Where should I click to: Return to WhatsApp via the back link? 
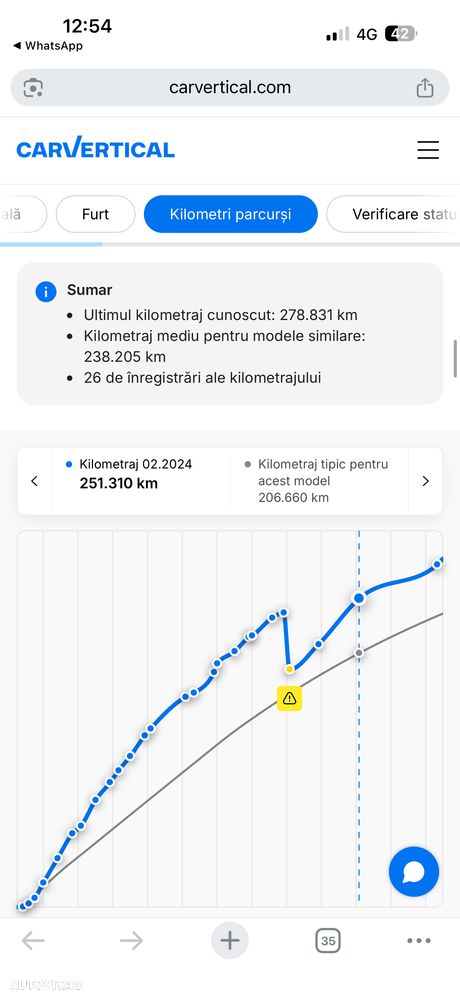click(48, 46)
